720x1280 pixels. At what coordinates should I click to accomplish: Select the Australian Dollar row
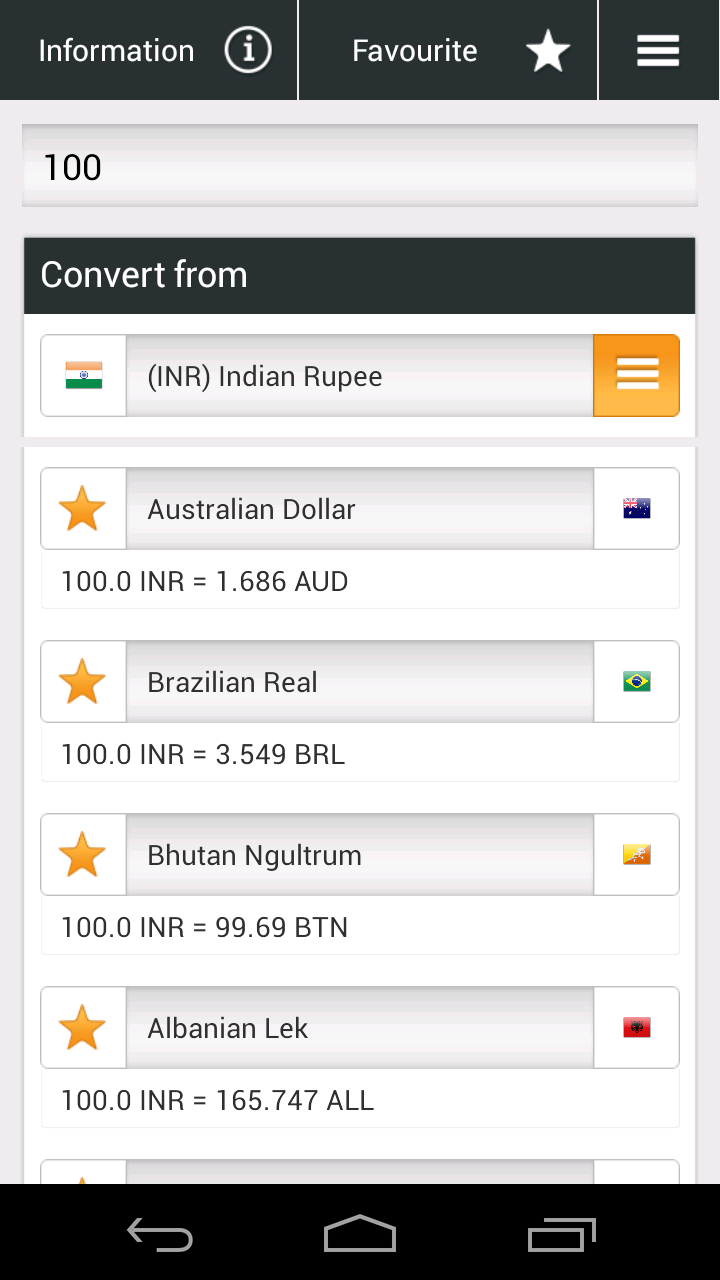tap(360, 509)
